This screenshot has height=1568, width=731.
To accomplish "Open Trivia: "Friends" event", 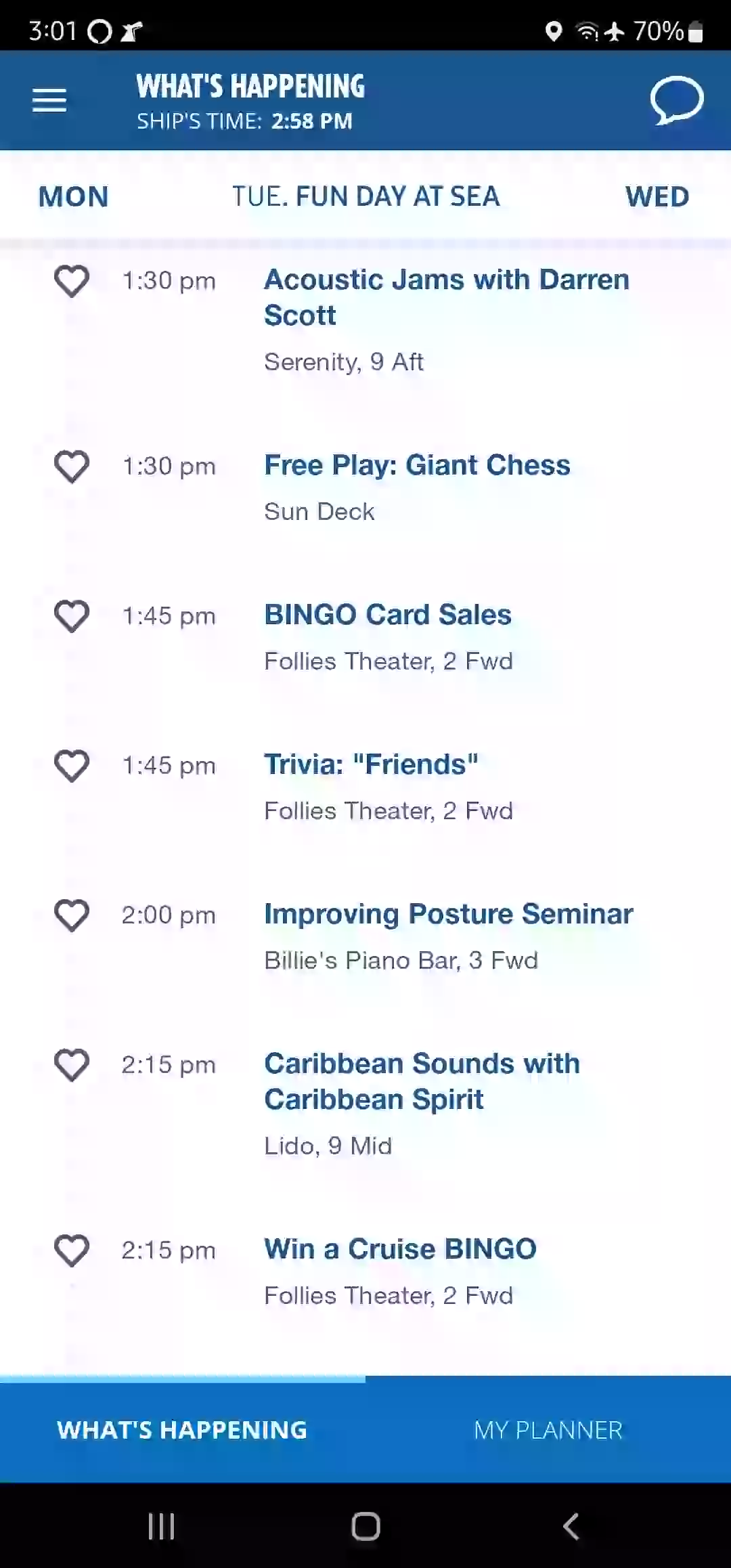I will tap(372, 764).
